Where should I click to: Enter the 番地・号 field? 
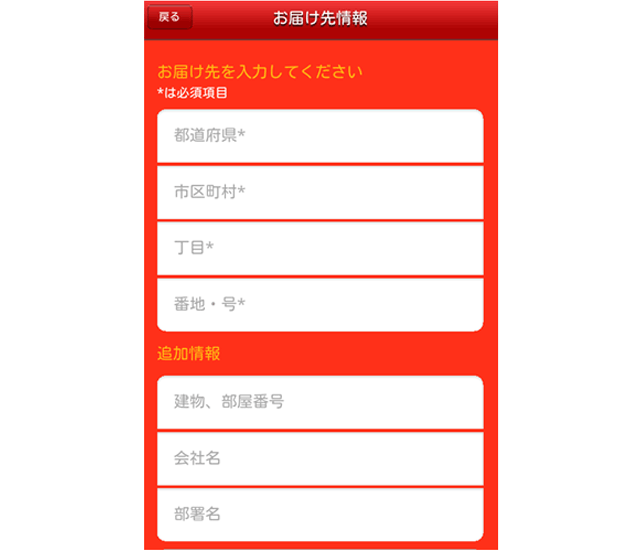click(x=320, y=304)
